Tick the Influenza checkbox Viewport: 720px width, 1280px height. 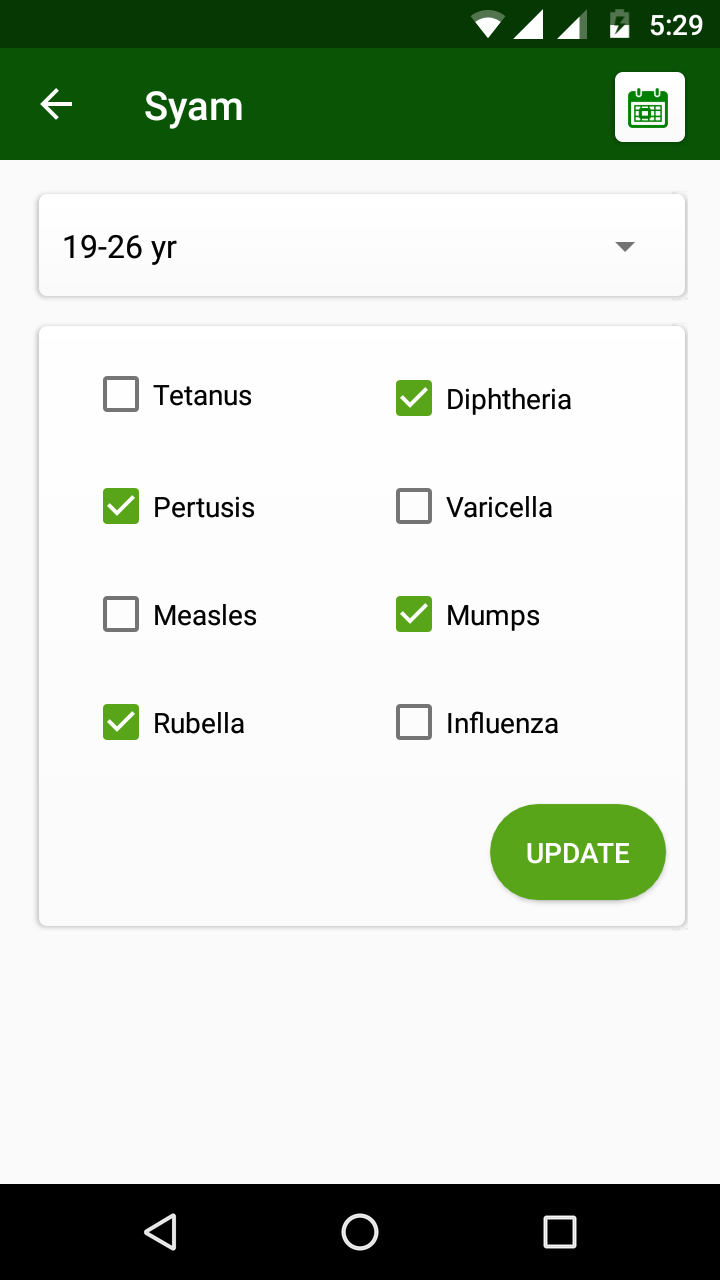pyautogui.click(x=414, y=722)
